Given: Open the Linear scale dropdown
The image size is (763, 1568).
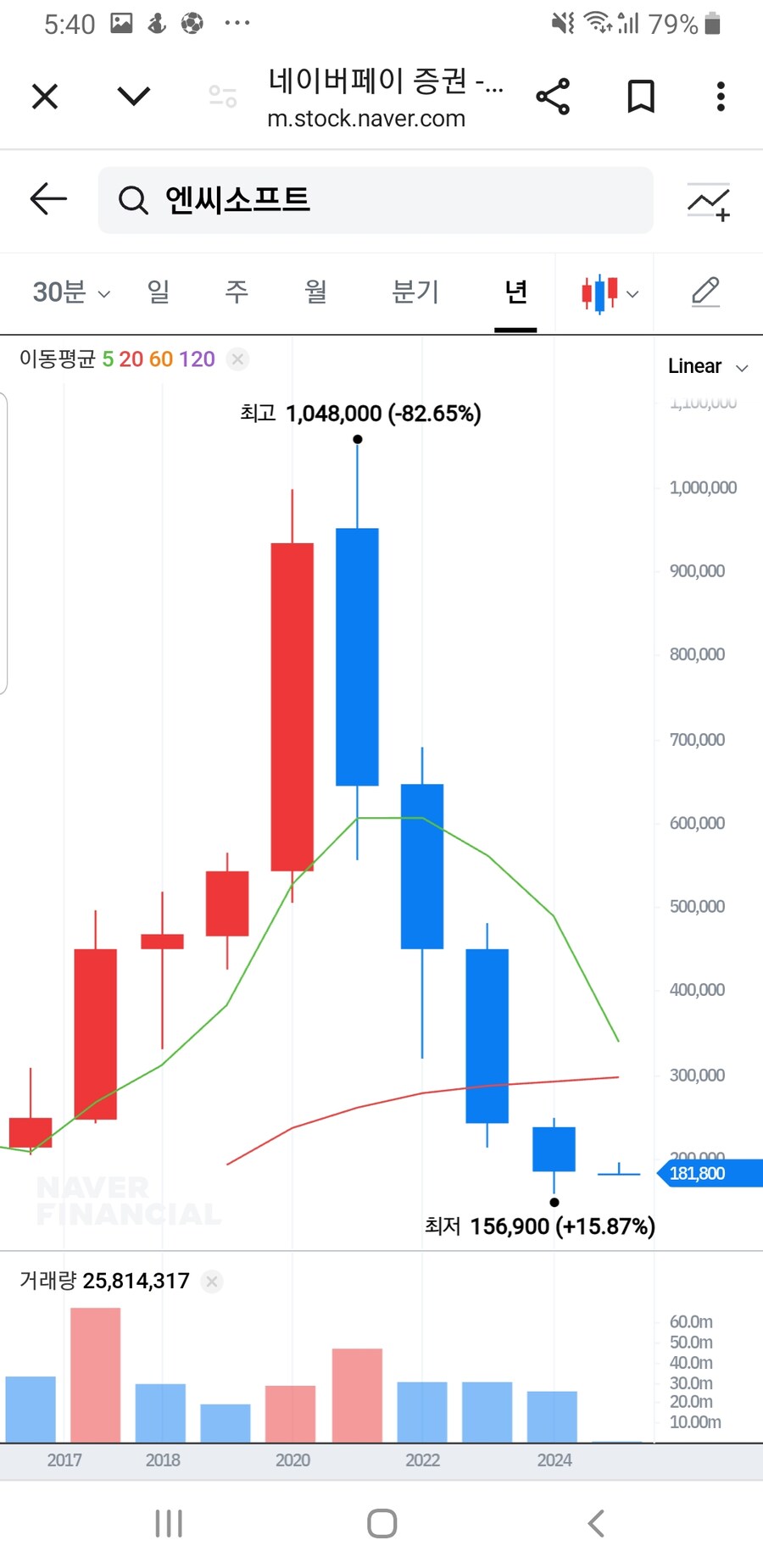Looking at the screenshot, I should point(707,367).
